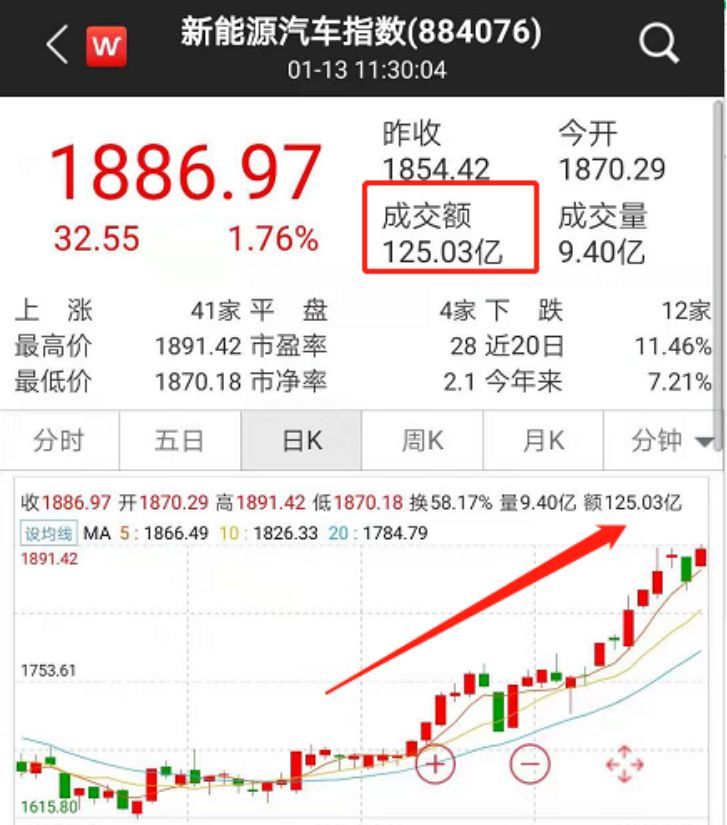Go back using the top-left arrow
Image resolution: width=727 pixels, height=825 pixels.
tap(57, 45)
